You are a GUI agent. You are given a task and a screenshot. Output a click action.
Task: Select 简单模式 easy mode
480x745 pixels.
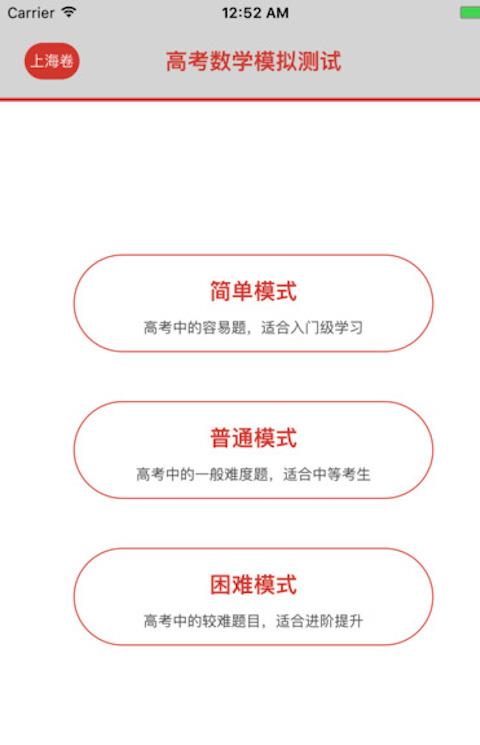[x=253, y=303]
